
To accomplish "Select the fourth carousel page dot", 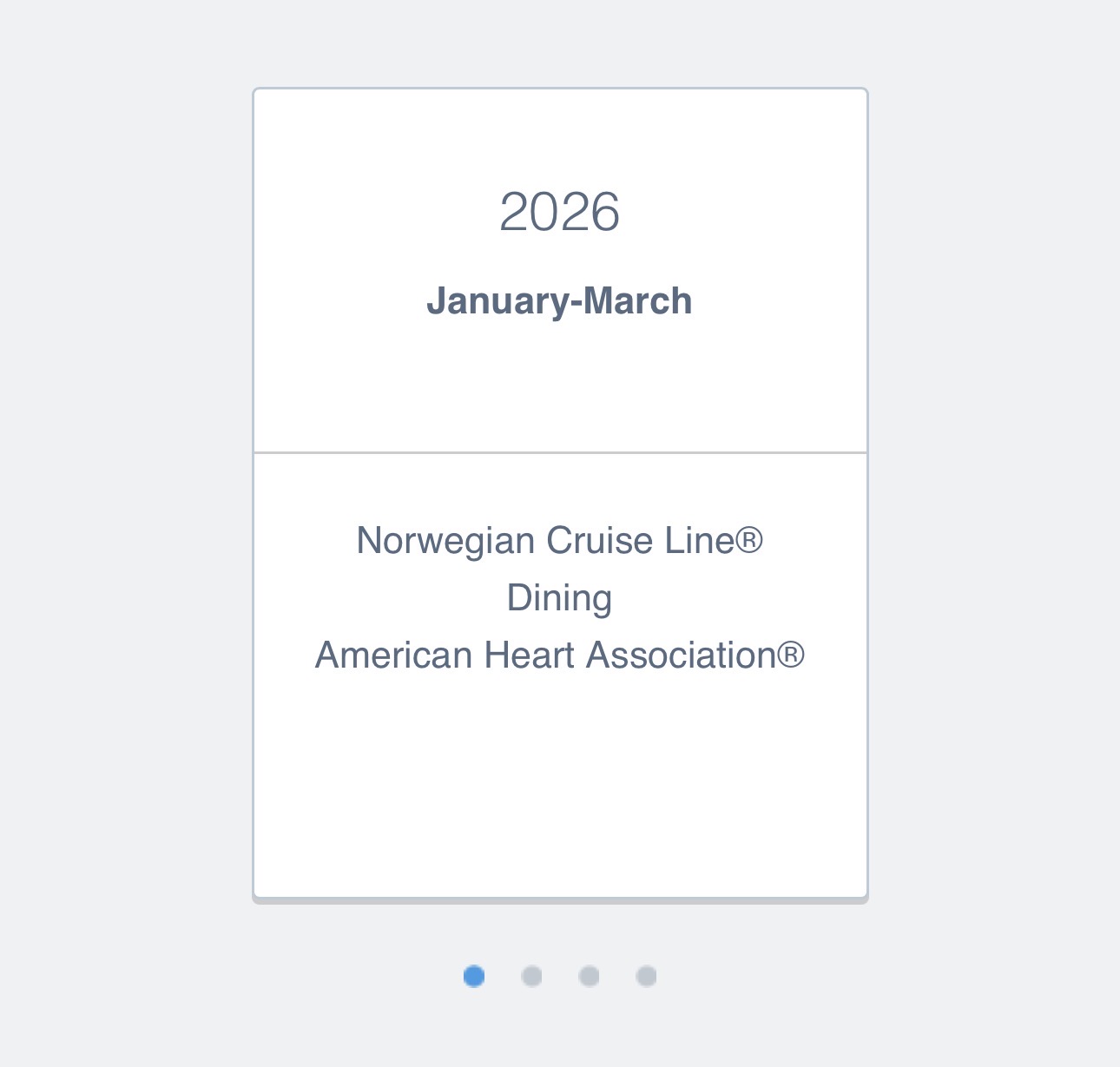I will coord(646,977).
